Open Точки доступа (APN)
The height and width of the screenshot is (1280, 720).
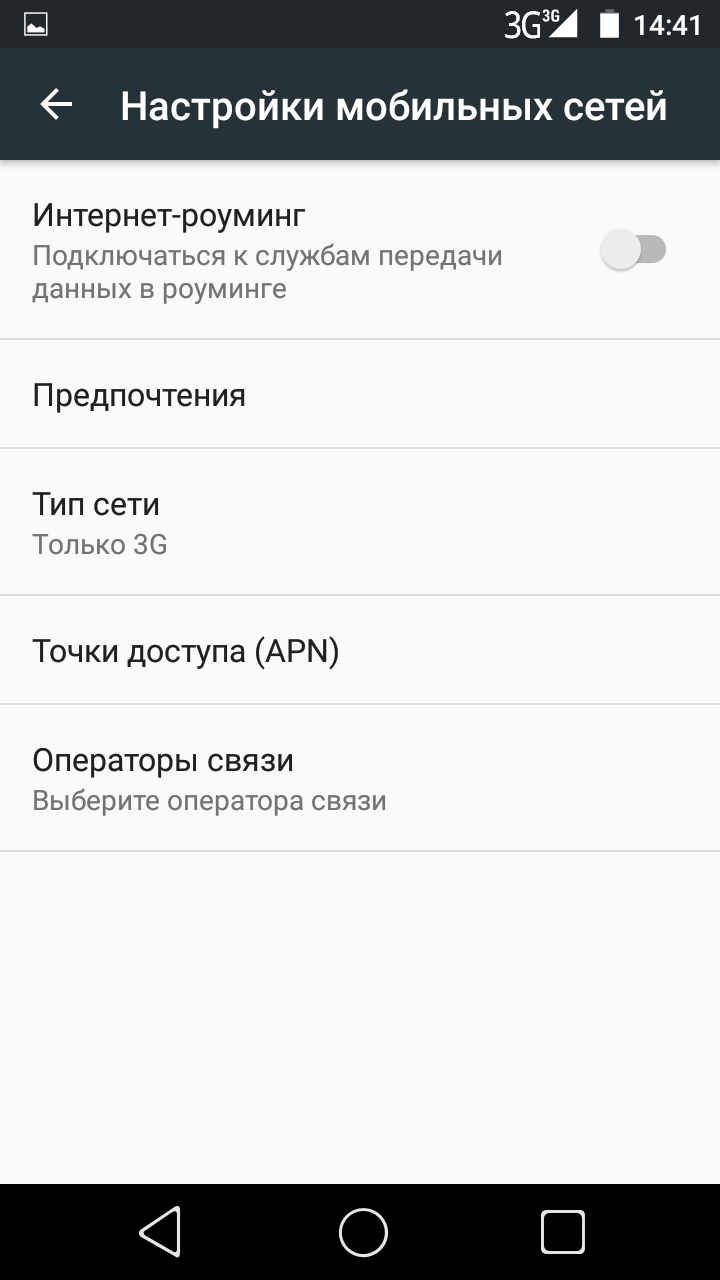click(x=360, y=651)
